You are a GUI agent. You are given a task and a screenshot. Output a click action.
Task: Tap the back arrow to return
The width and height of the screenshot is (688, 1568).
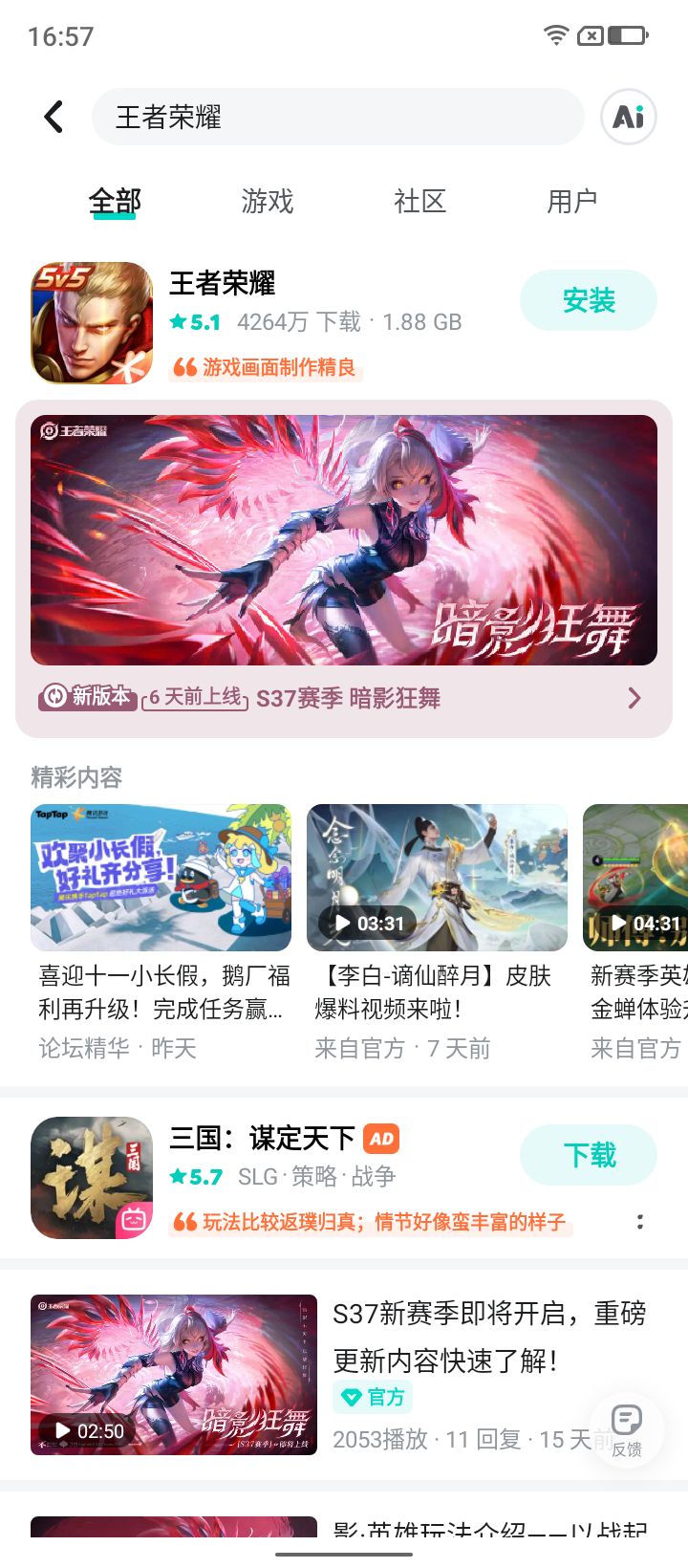click(x=53, y=115)
